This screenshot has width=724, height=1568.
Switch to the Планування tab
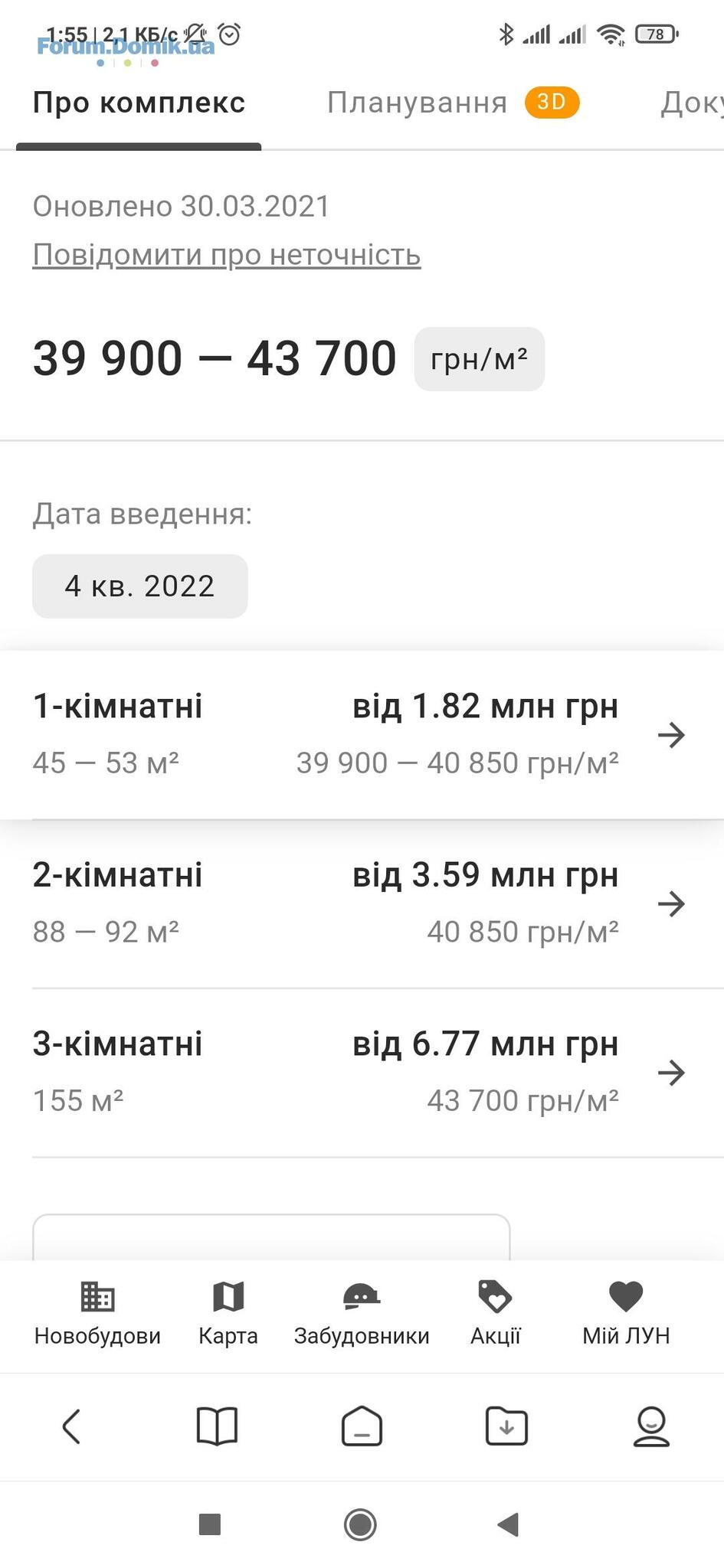pos(452,103)
